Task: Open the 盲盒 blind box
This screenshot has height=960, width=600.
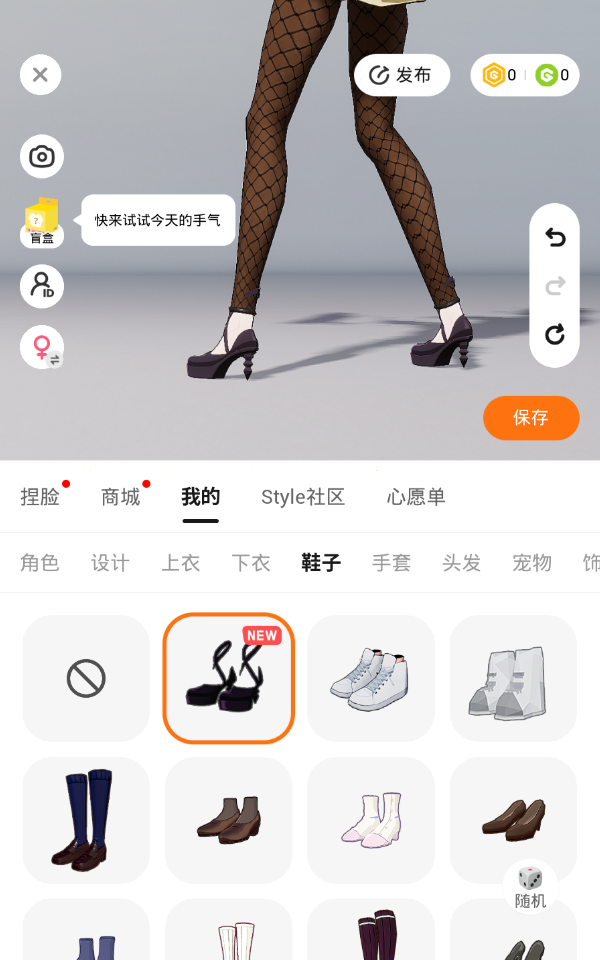Action: click(42, 221)
